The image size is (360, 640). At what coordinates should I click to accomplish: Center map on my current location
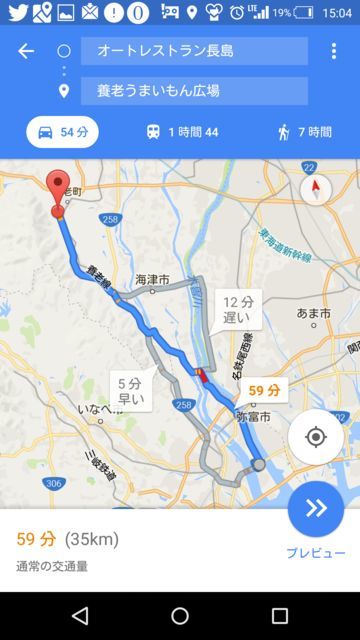(x=316, y=437)
